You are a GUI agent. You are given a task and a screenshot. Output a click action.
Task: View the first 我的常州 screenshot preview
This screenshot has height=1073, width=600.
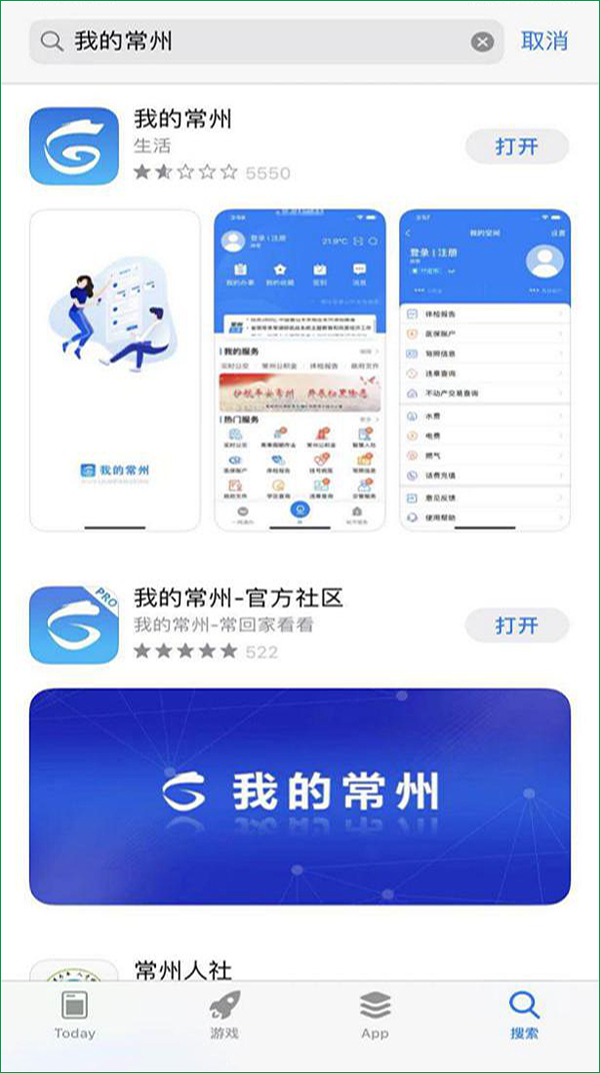pyautogui.click(x=115, y=370)
